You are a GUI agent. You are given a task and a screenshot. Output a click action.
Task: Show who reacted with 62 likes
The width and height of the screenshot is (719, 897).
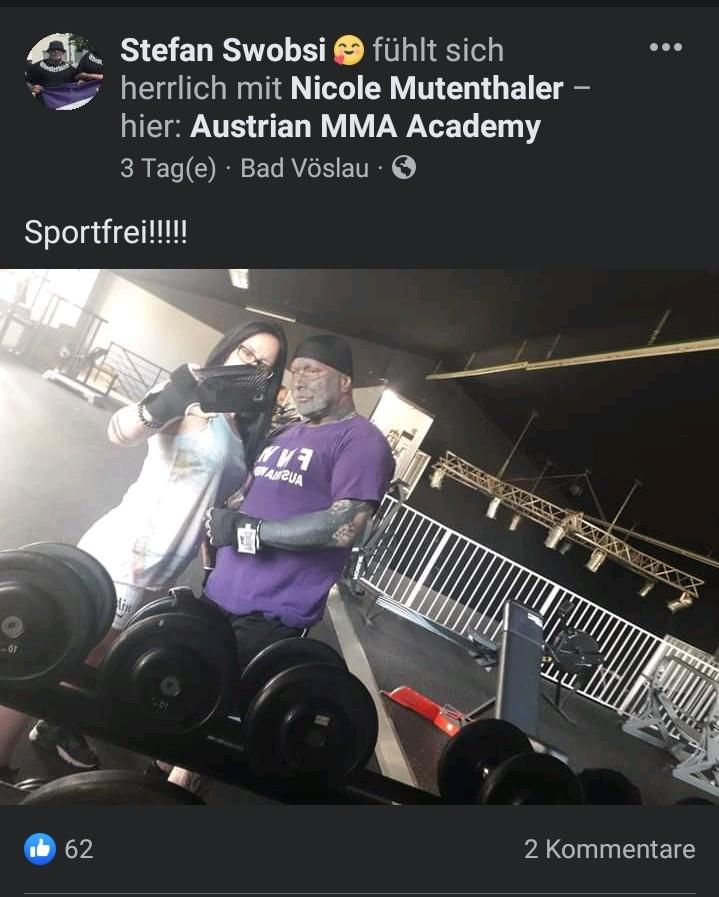click(x=59, y=849)
